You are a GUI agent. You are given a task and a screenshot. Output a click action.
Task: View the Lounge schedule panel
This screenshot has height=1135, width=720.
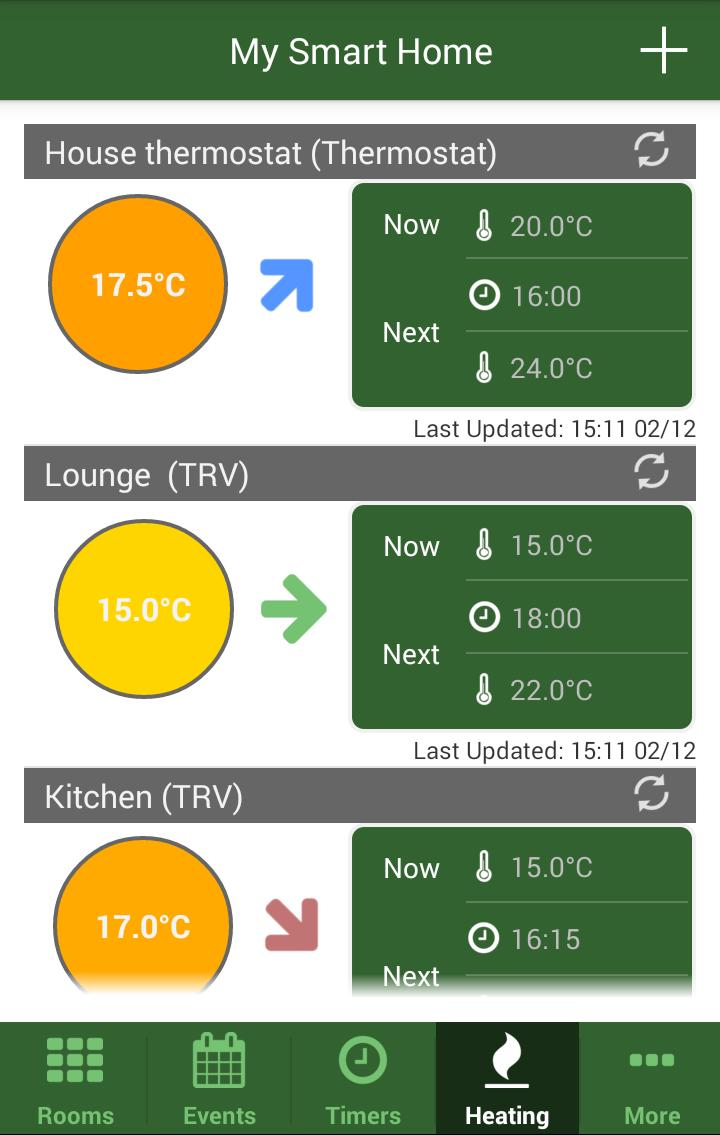(521, 618)
